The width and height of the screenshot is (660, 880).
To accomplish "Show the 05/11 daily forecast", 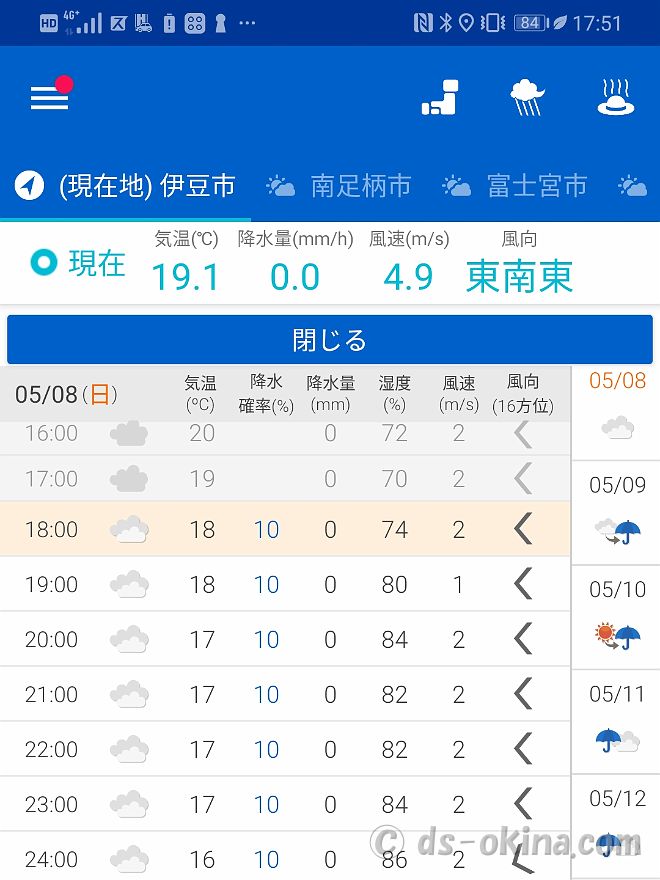I will (x=617, y=720).
